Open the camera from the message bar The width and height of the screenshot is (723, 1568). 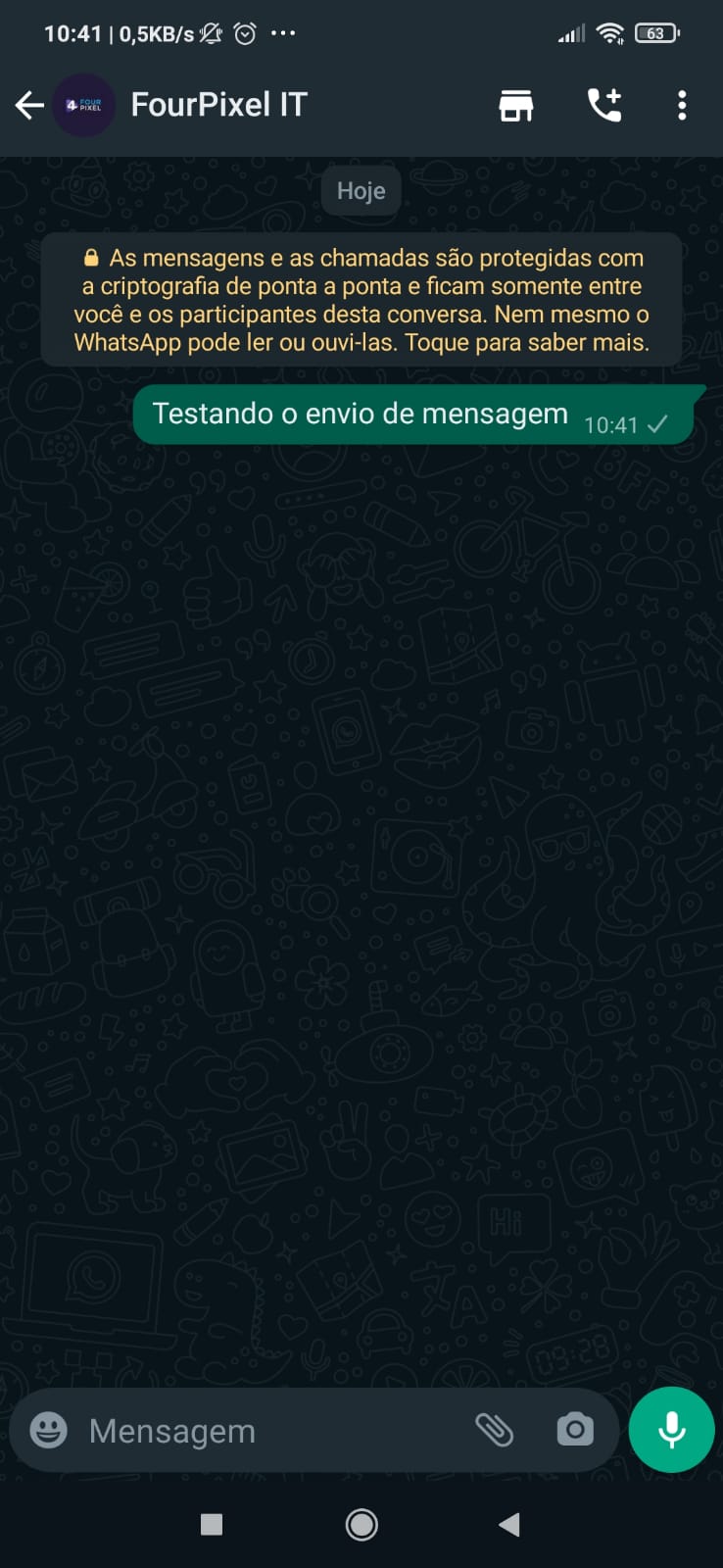click(x=575, y=1430)
